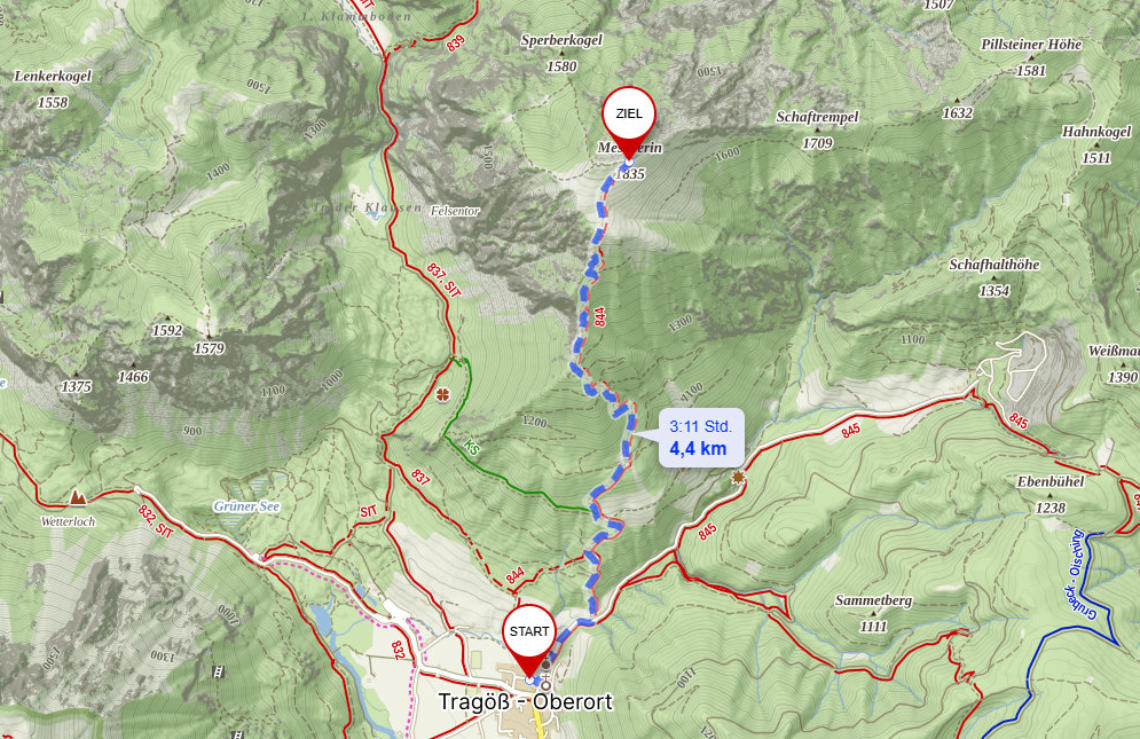
Task: Select the ZIEL destination marker
Action: [630, 114]
